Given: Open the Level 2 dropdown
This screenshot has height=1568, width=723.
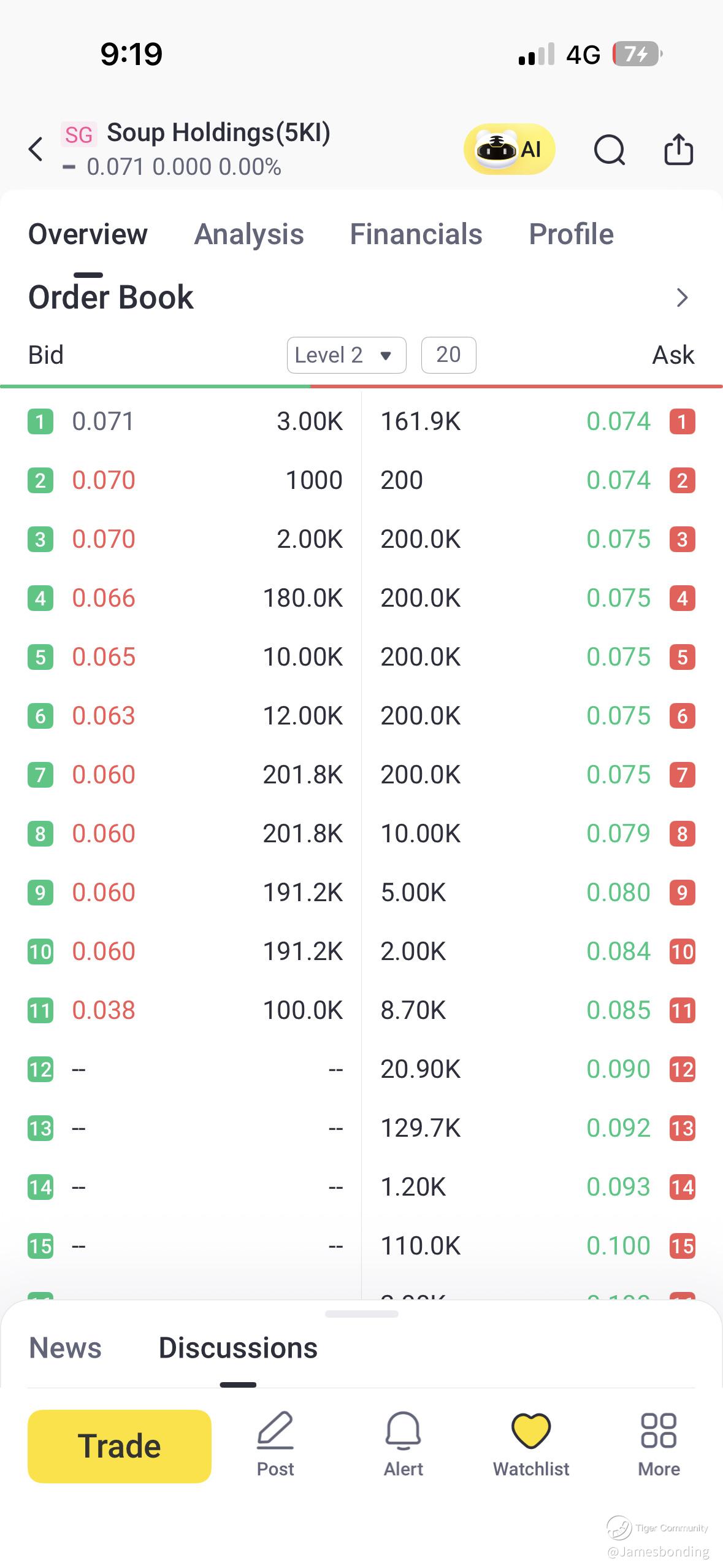Looking at the screenshot, I should click(346, 355).
